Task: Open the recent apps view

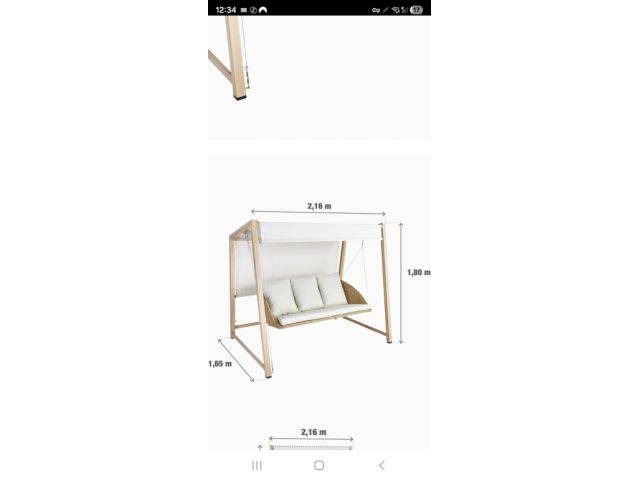Action: [x=257, y=465]
